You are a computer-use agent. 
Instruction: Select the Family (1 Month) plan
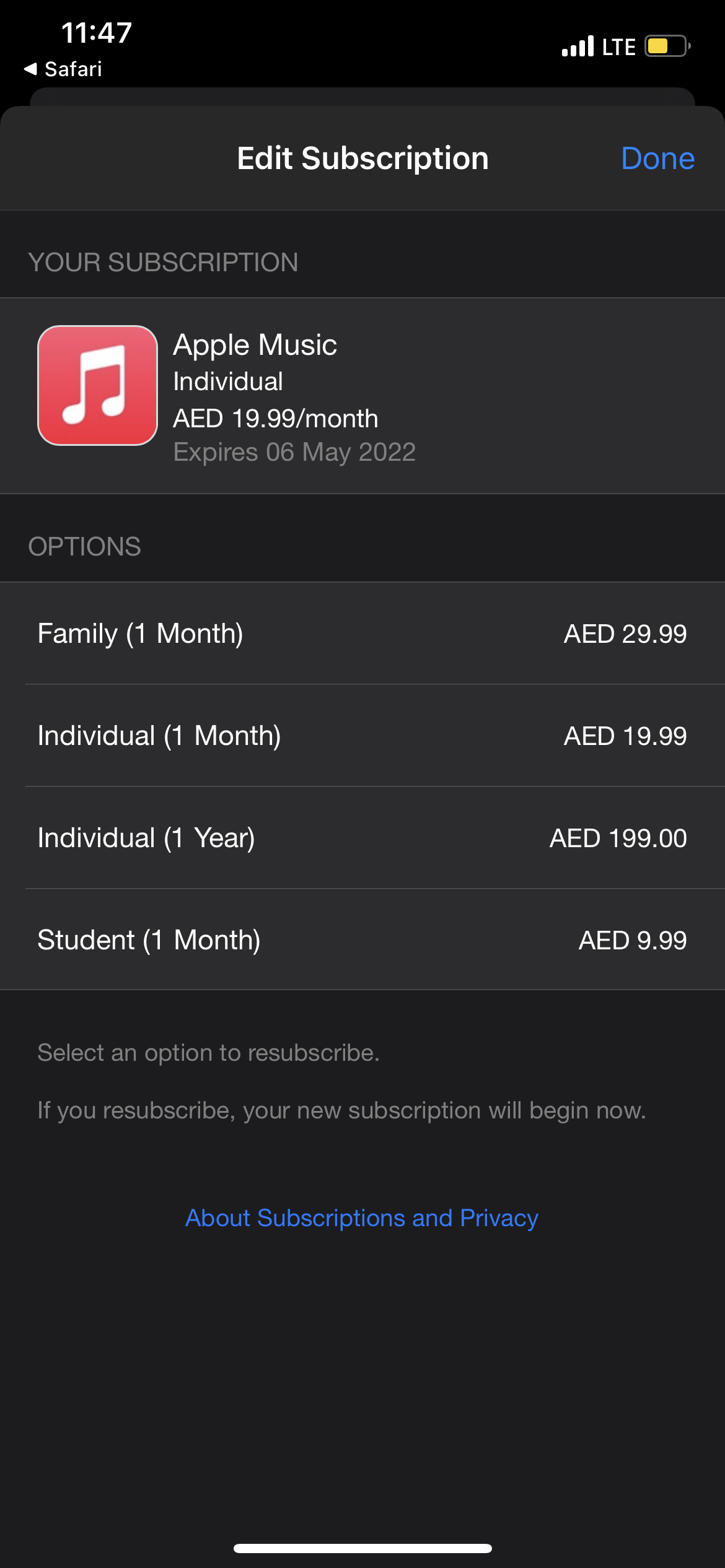pos(362,634)
